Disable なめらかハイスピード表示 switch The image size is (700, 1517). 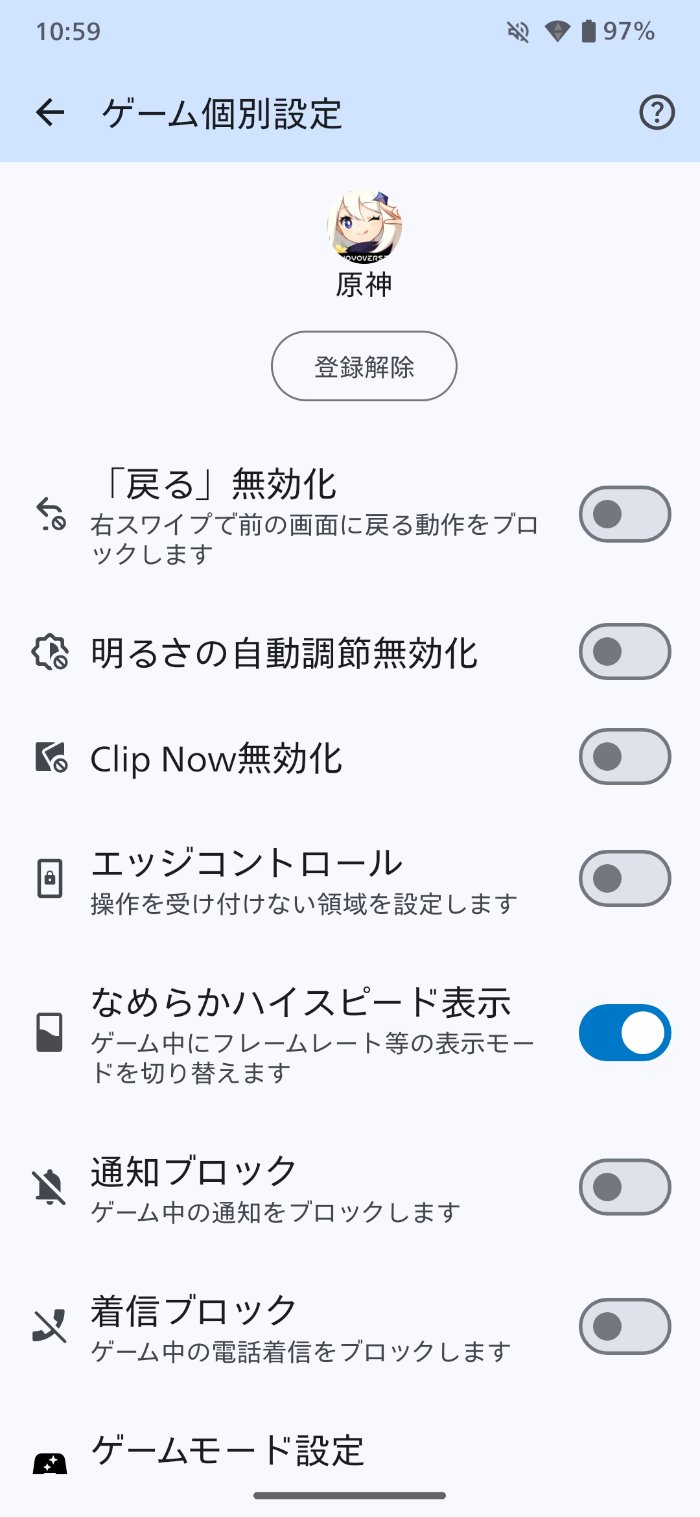pyautogui.click(x=624, y=1033)
